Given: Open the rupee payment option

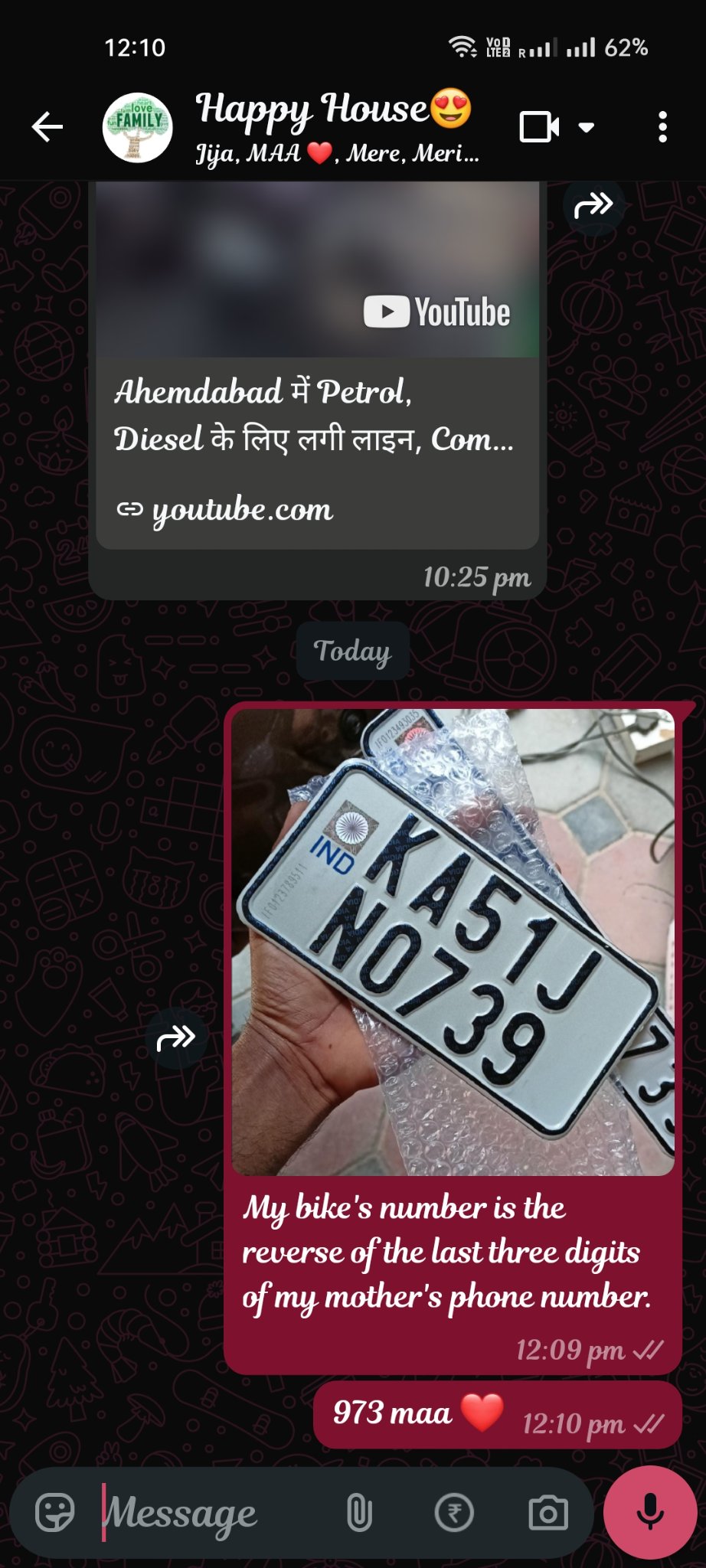Looking at the screenshot, I should (x=454, y=1513).
